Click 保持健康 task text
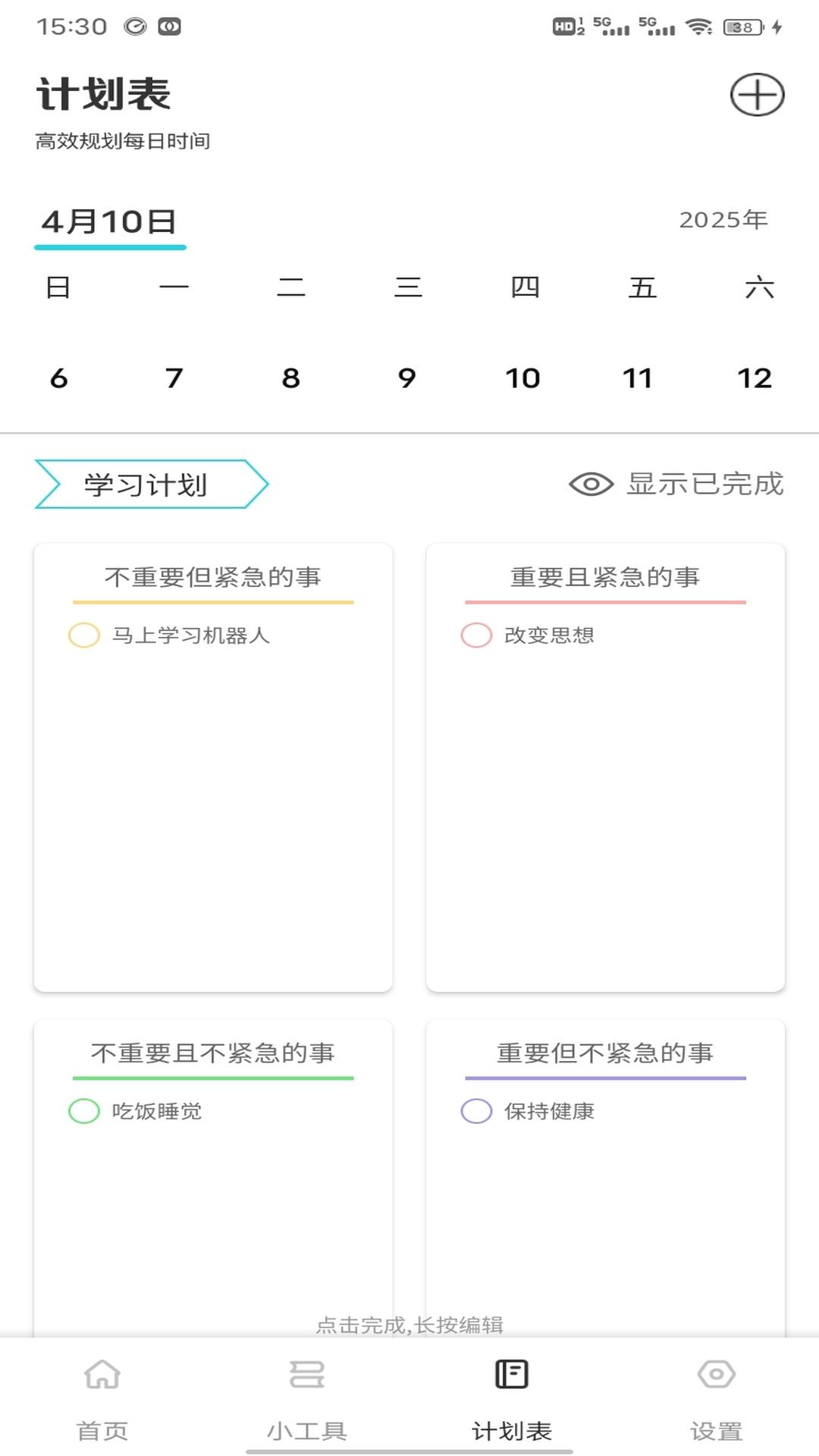 [549, 1112]
